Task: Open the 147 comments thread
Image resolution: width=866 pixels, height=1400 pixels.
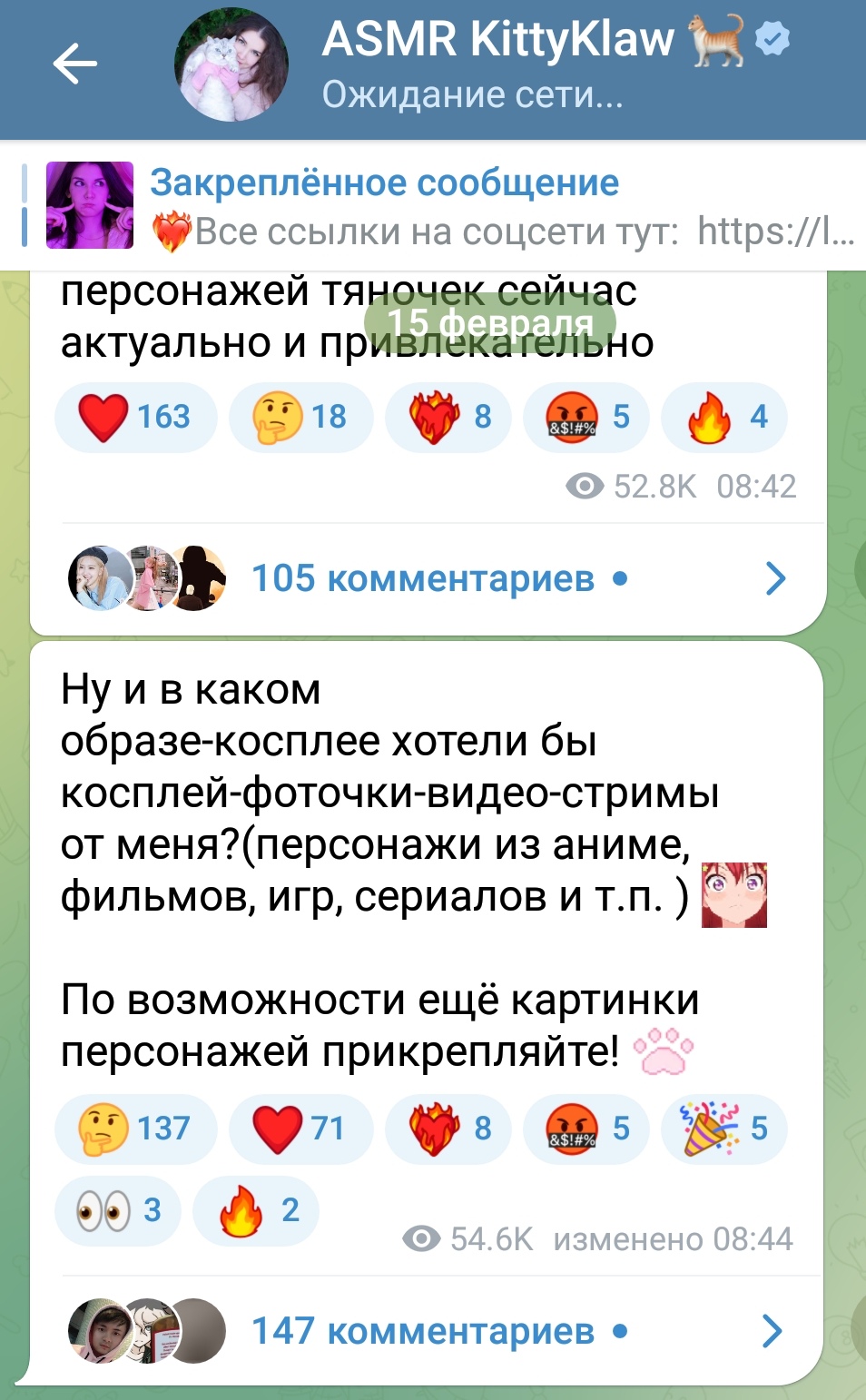Action: tap(428, 1331)
